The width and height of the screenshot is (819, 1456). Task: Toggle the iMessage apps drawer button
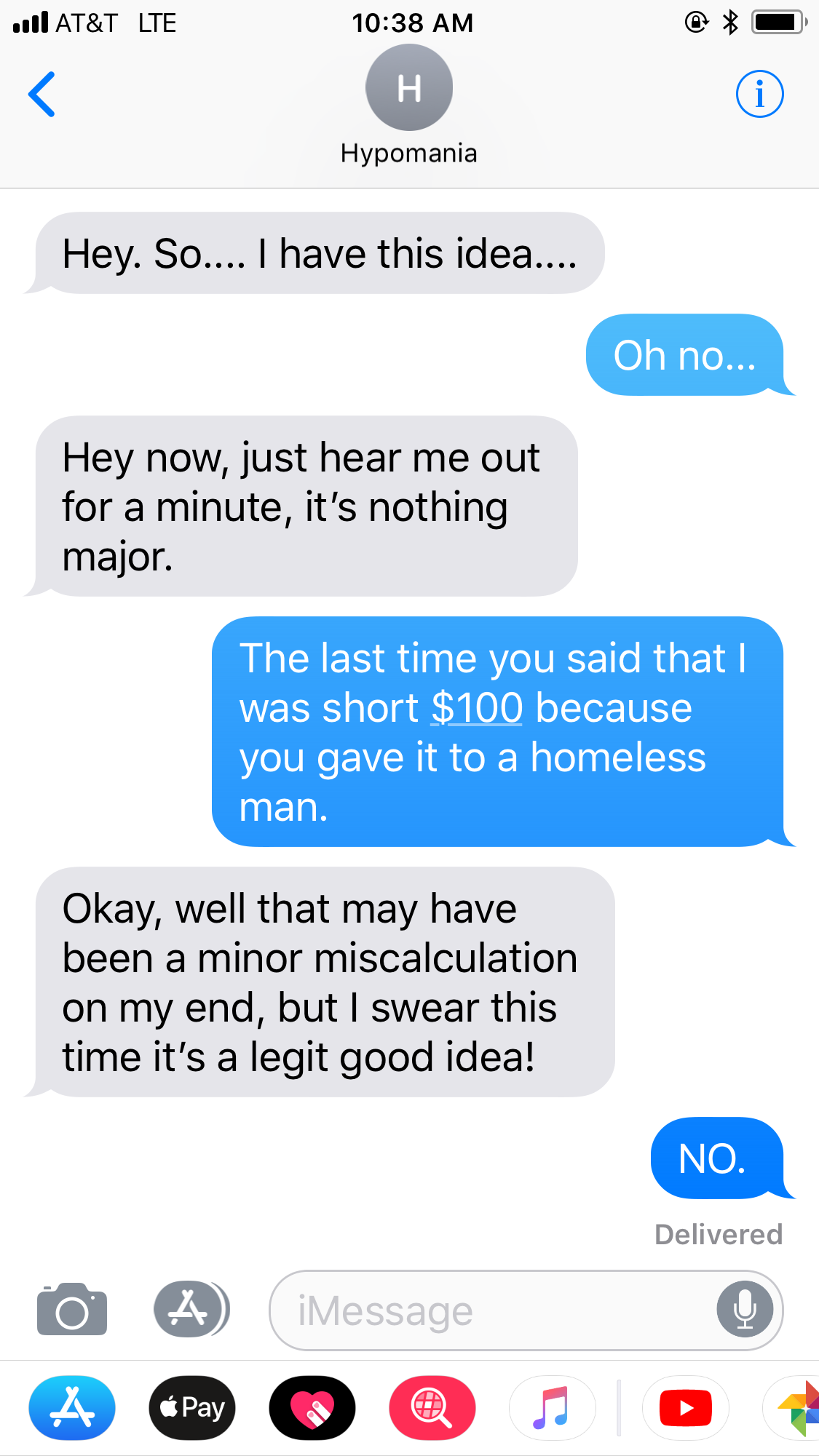191,1310
